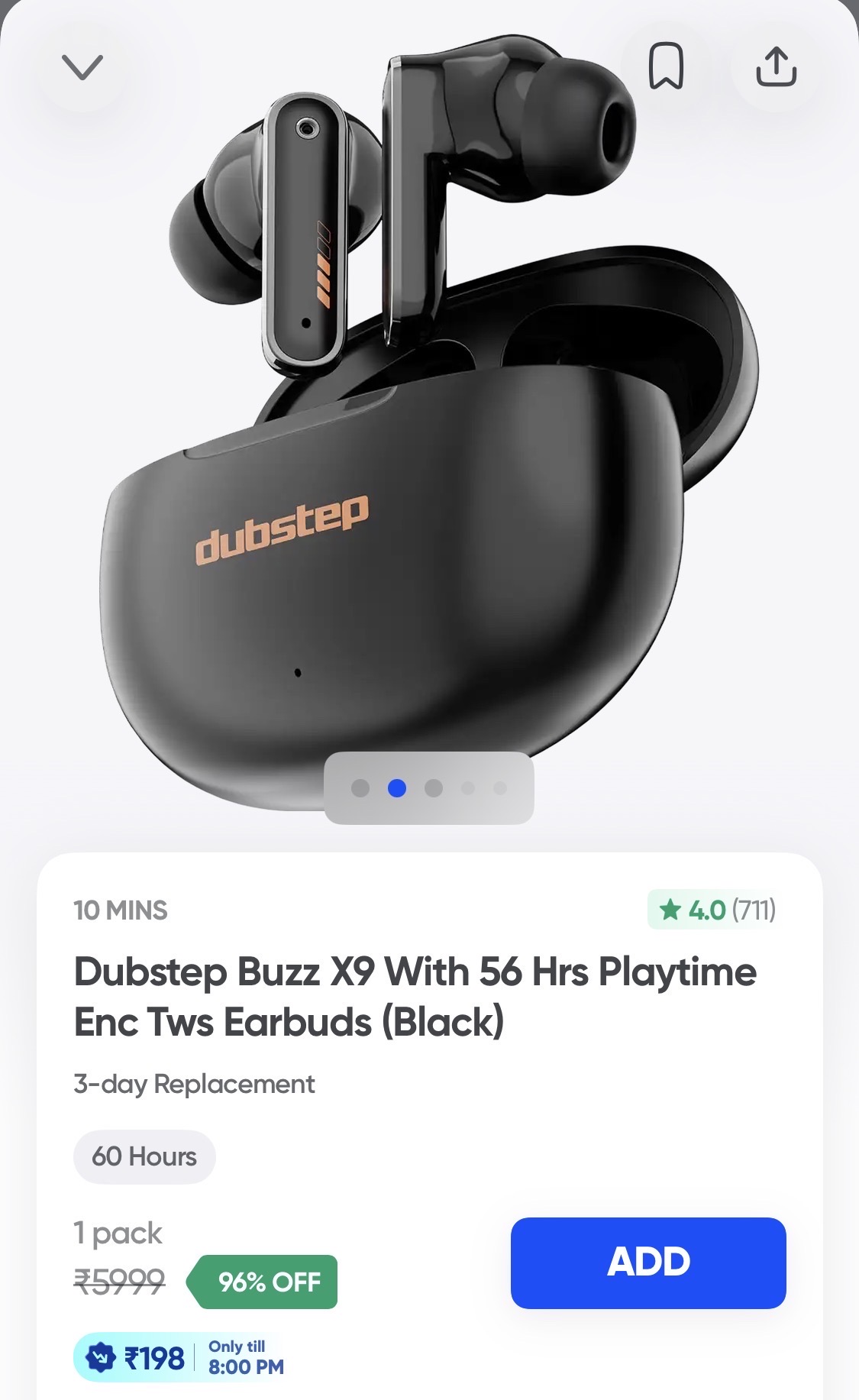The width and height of the screenshot is (859, 1400).
Task: Share this earbuds product
Action: point(776,66)
